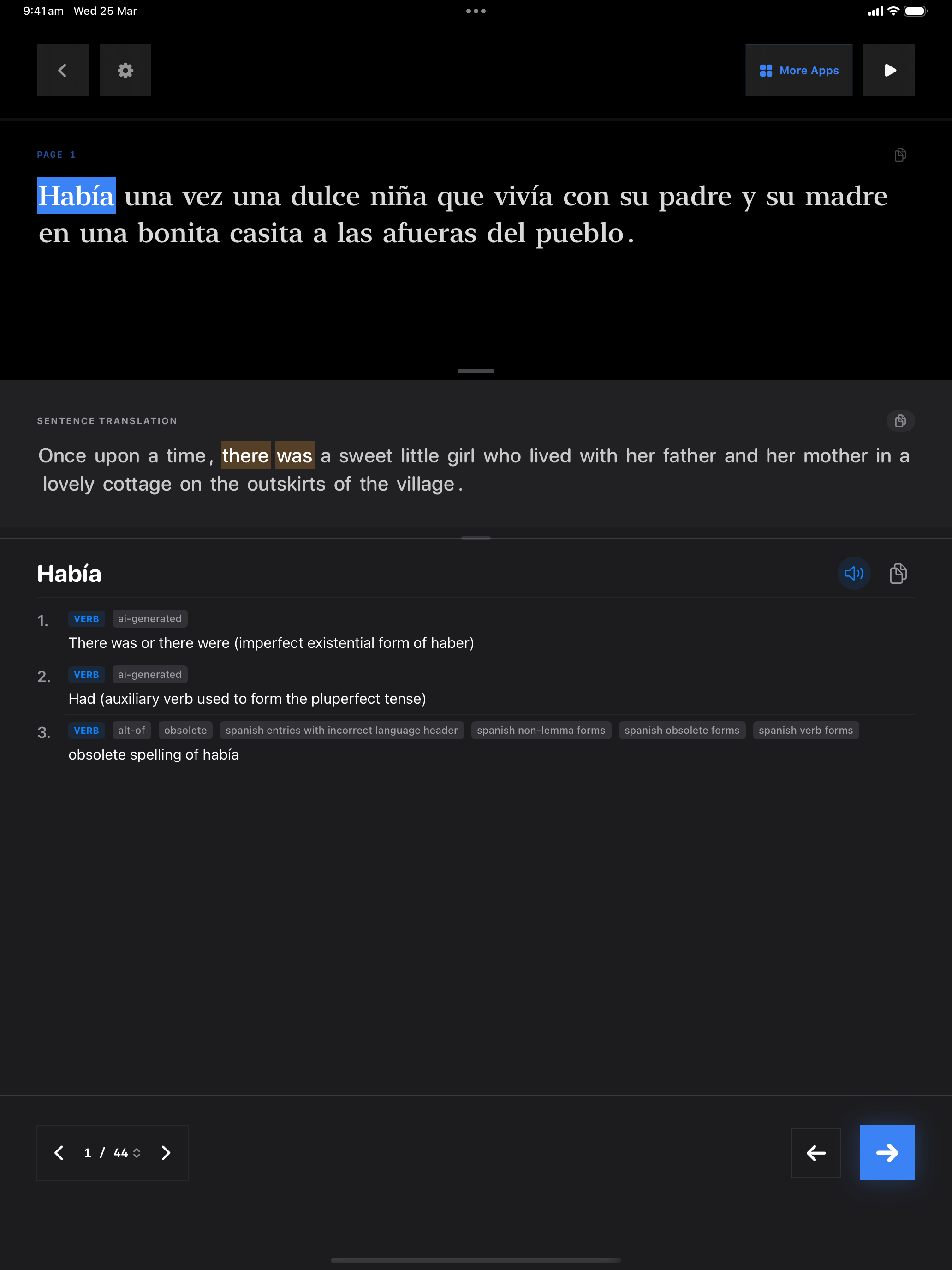Select the word "afueras" in the sentence
Viewport: 952px width, 1270px height.
click(x=429, y=233)
